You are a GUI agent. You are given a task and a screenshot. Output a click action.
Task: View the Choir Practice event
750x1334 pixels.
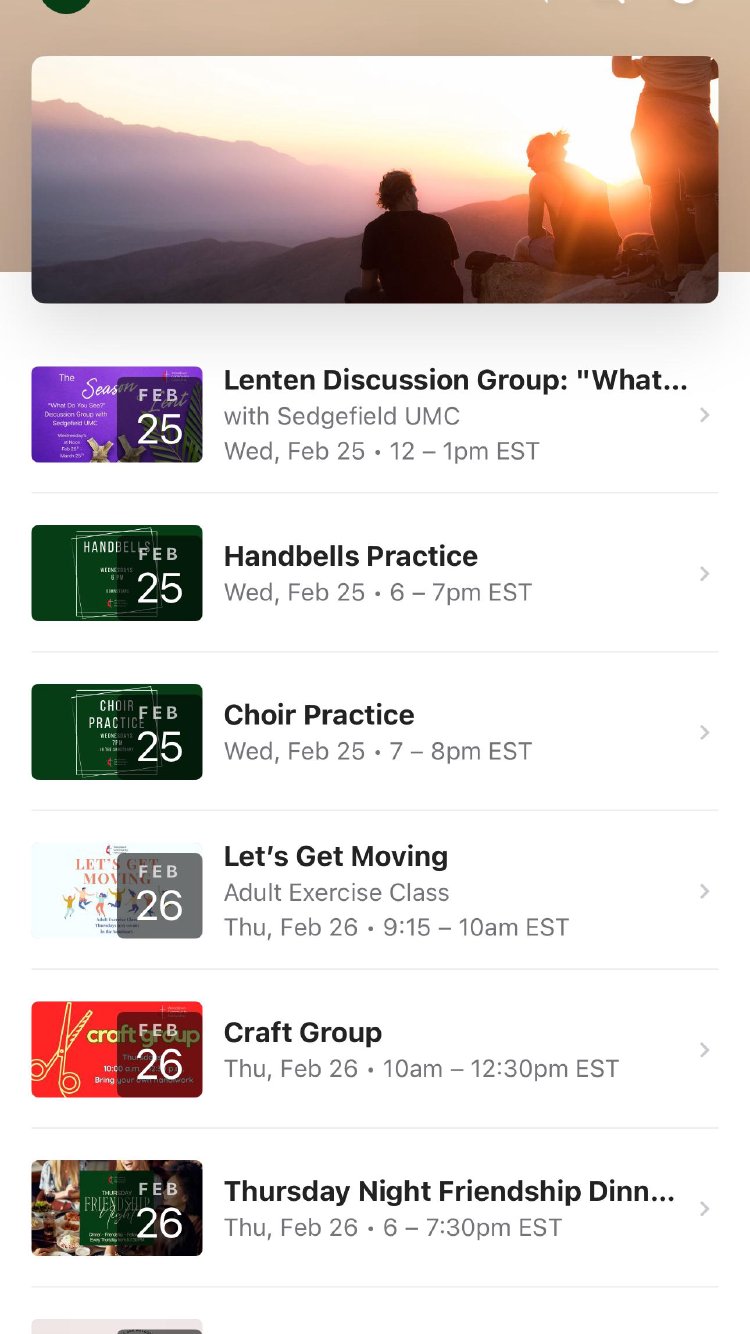point(375,732)
